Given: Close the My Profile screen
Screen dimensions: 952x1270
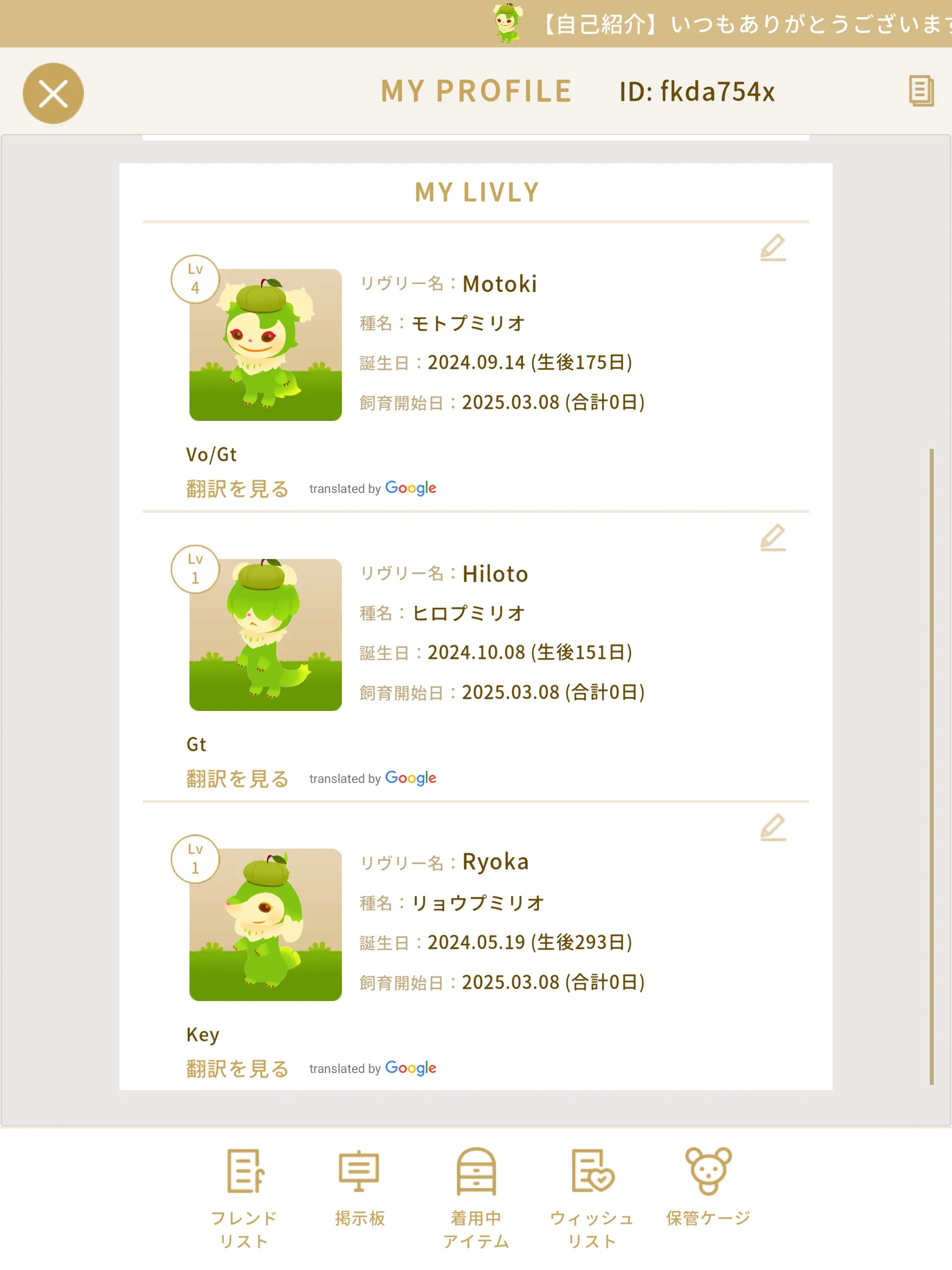Looking at the screenshot, I should coord(54,93).
